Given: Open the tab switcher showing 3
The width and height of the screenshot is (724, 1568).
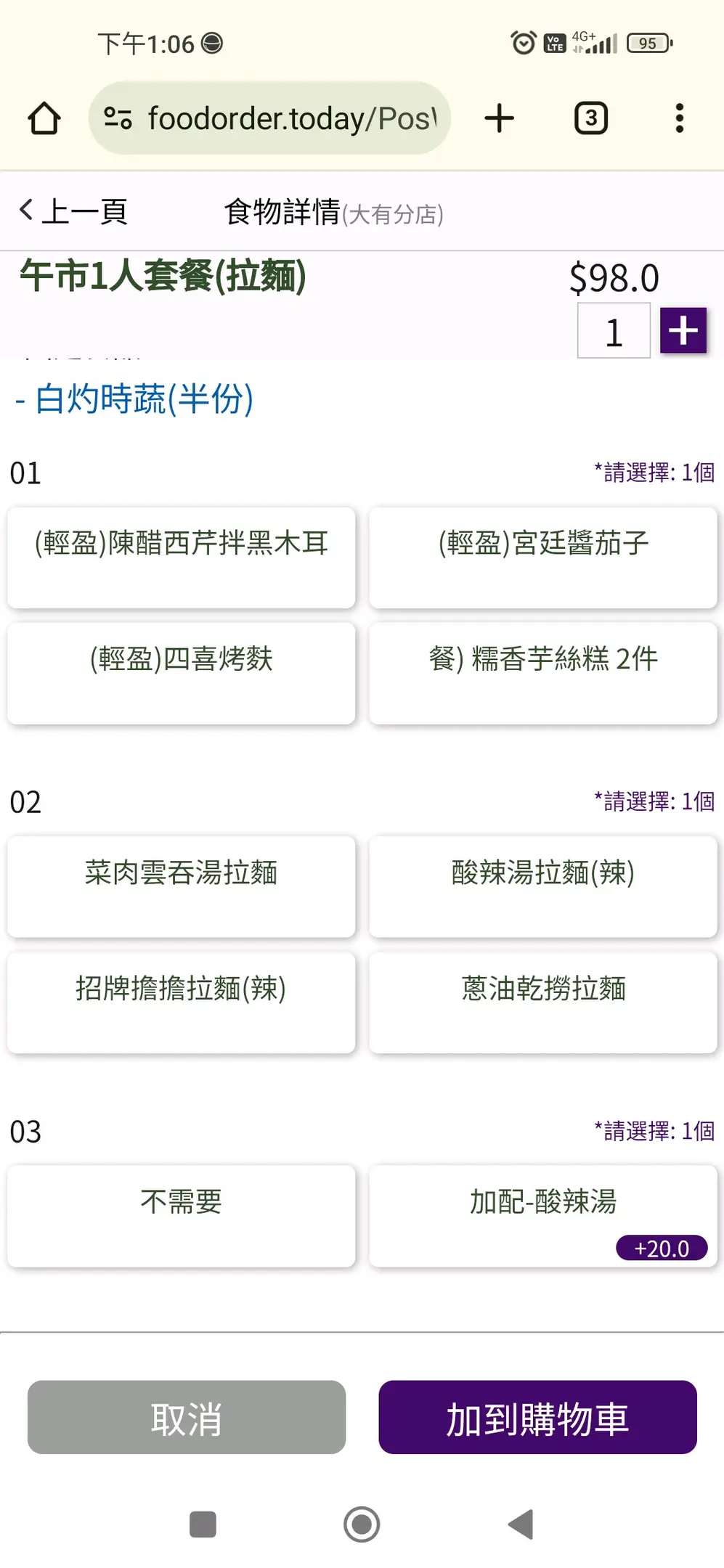Looking at the screenshot, I should [x=591, y=118].
